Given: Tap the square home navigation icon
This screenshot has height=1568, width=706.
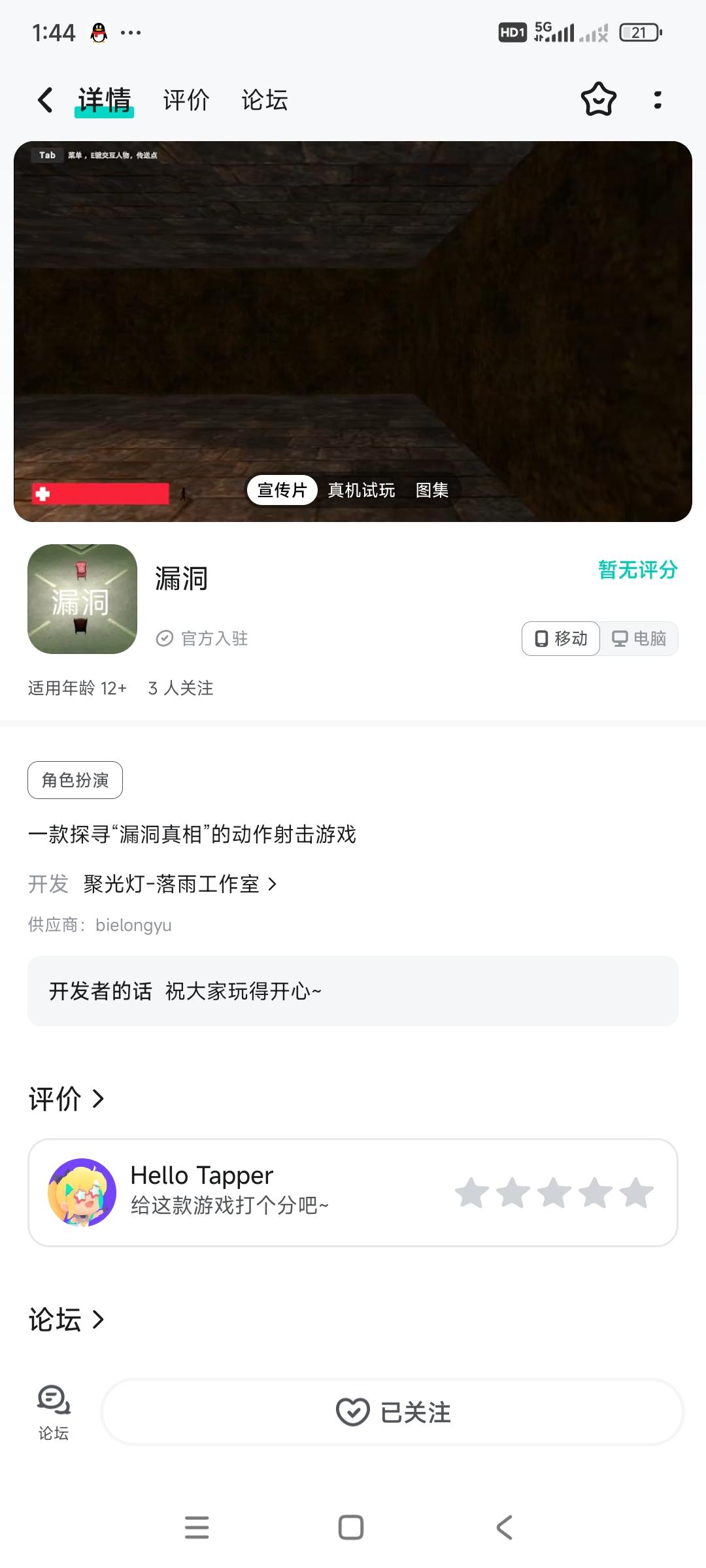Looking at the screenshot, I should (x=352, y=1527).
